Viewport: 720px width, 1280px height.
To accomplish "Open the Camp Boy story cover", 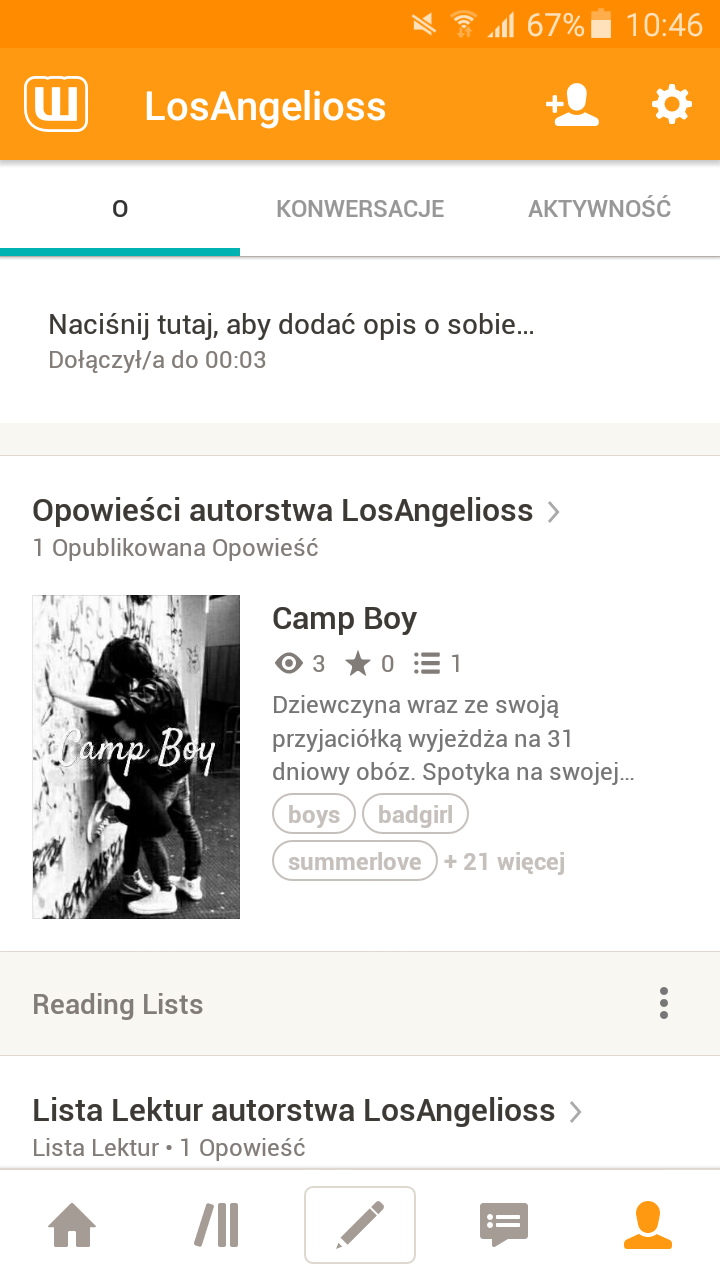I will pyautogui.click(x=136, y=756).
